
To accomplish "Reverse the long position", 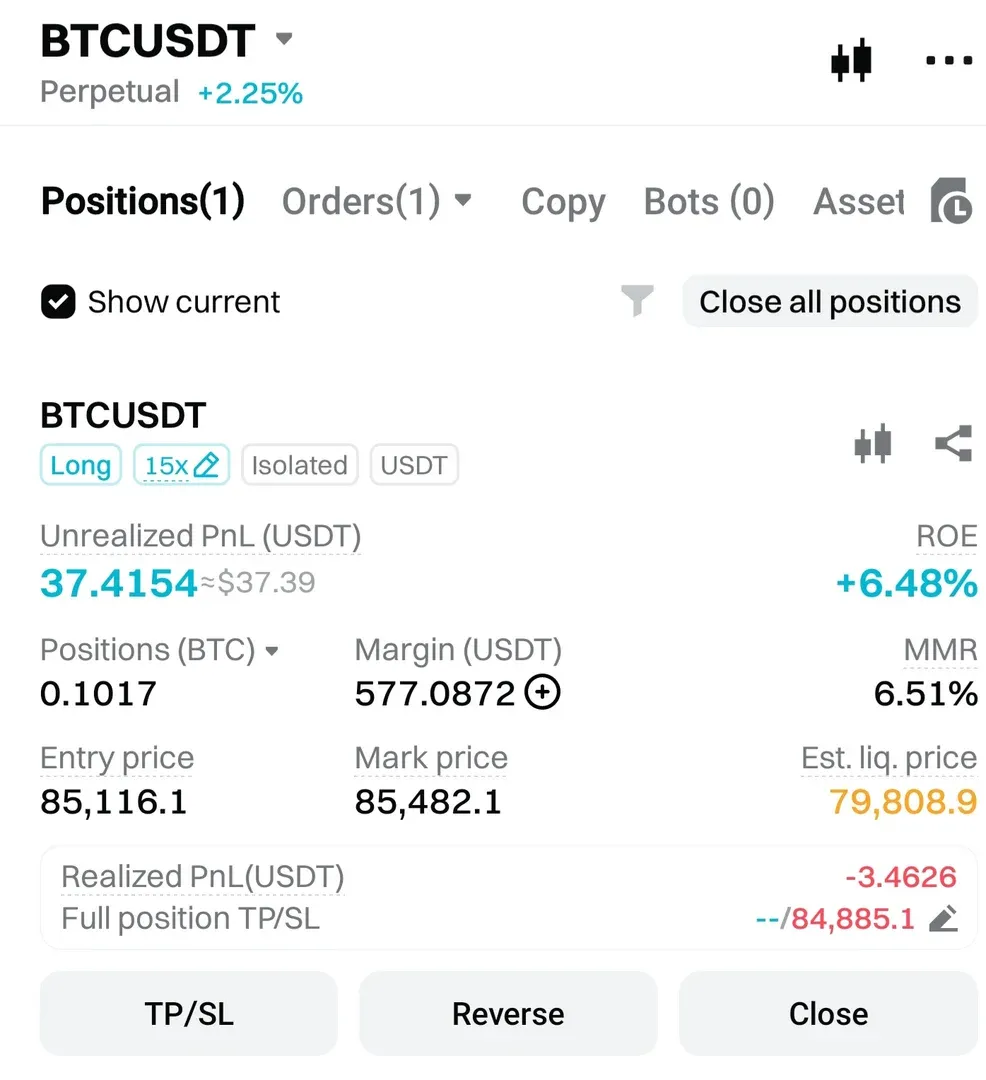I will (x=508, y=1013).
